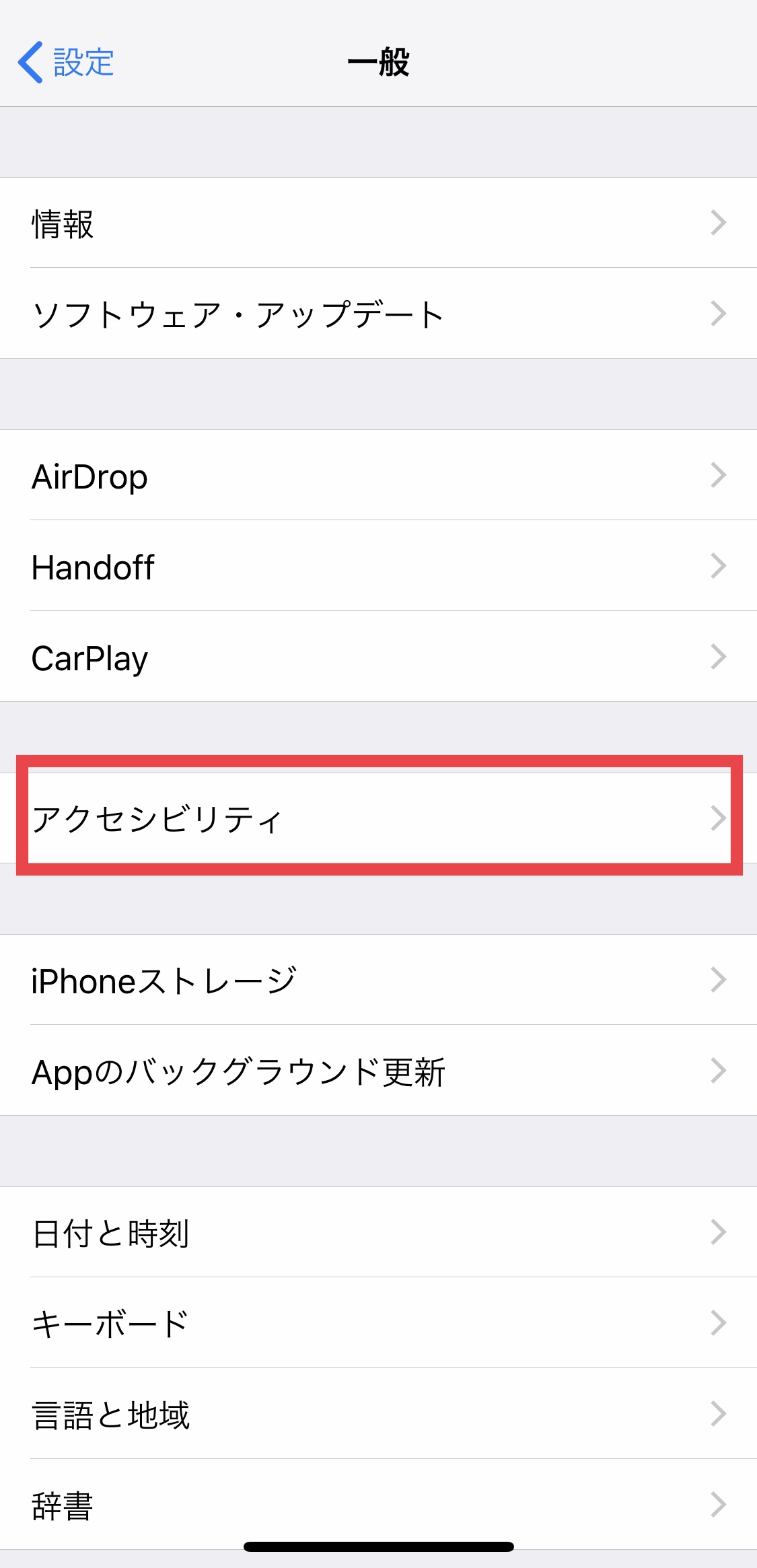
Task: Open 言語と地域 settings
Action: [378, 1414]
